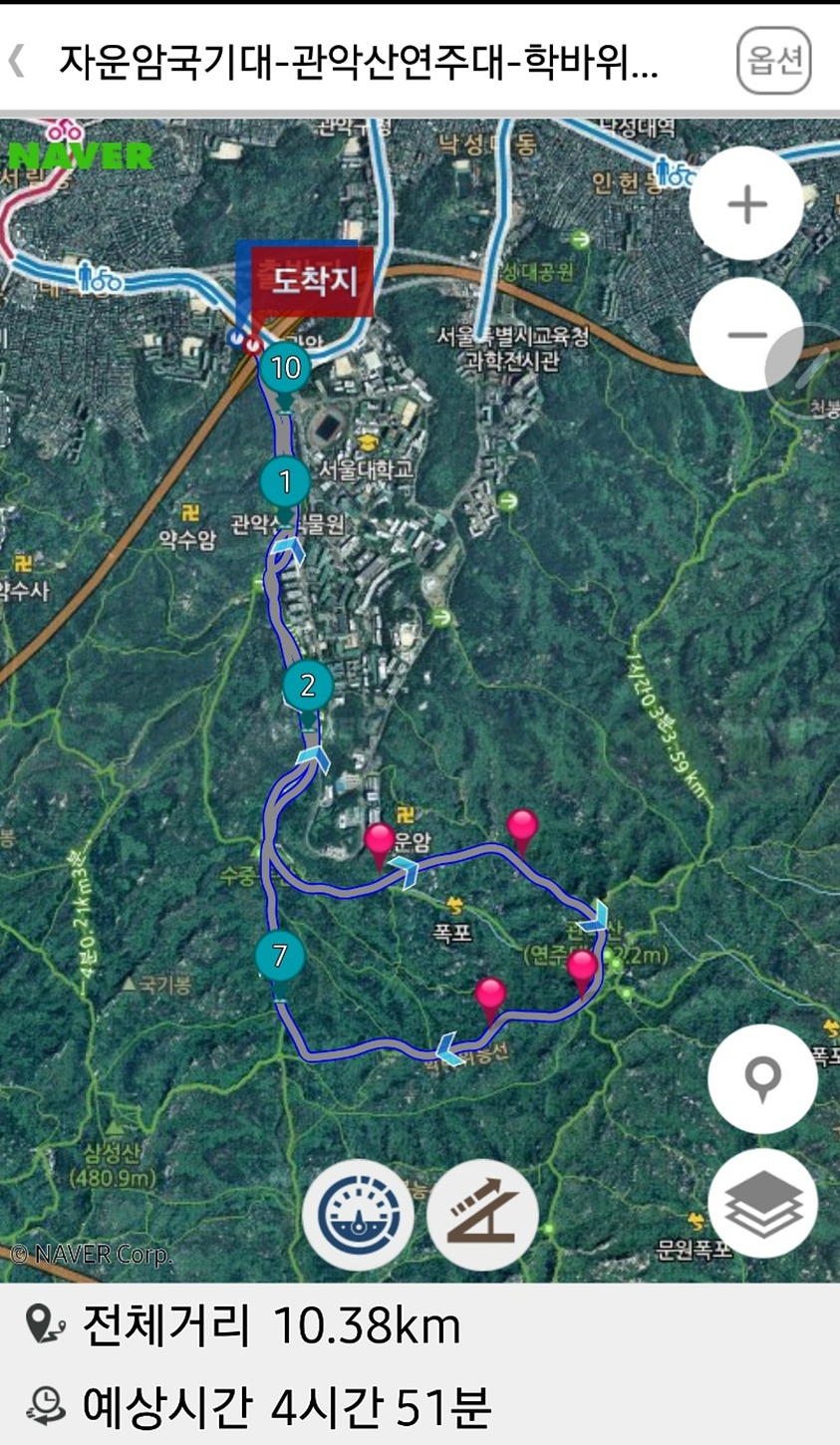Tap the pink pin near 자운암
Image resolution: width=840 pixels, height=1445 pixels.
point(380,842)
